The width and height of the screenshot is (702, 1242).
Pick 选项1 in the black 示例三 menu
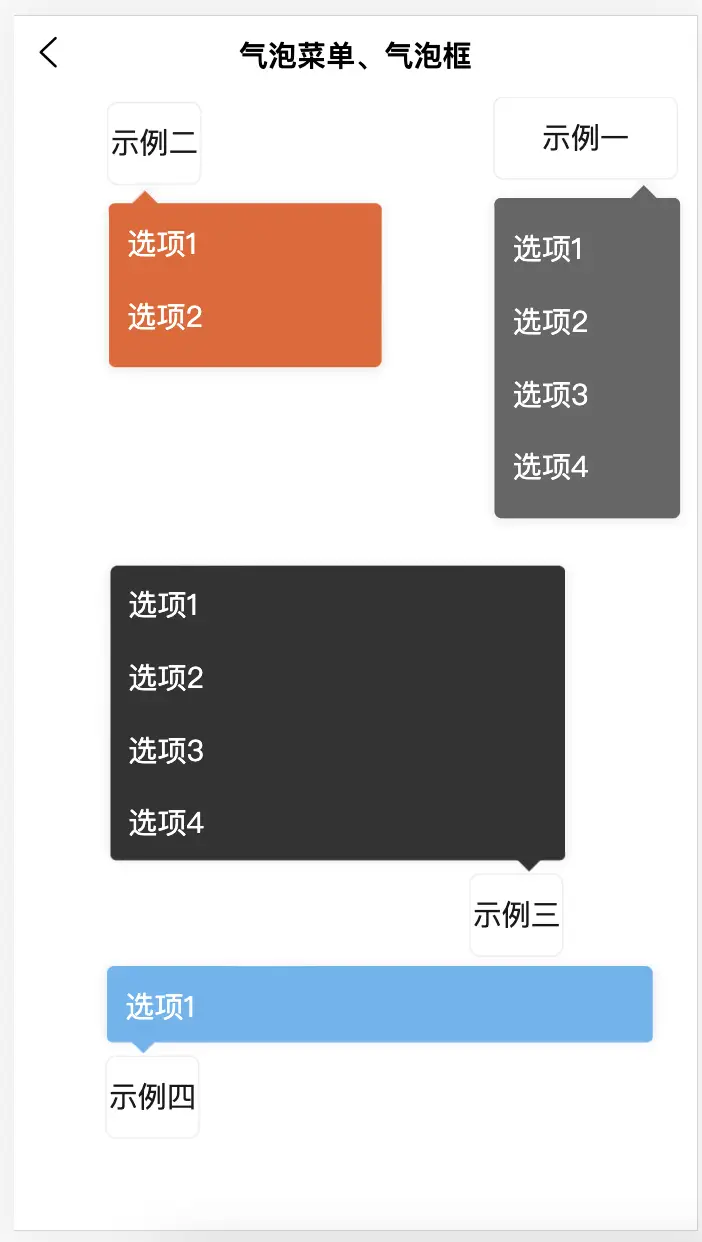[338, 605]
